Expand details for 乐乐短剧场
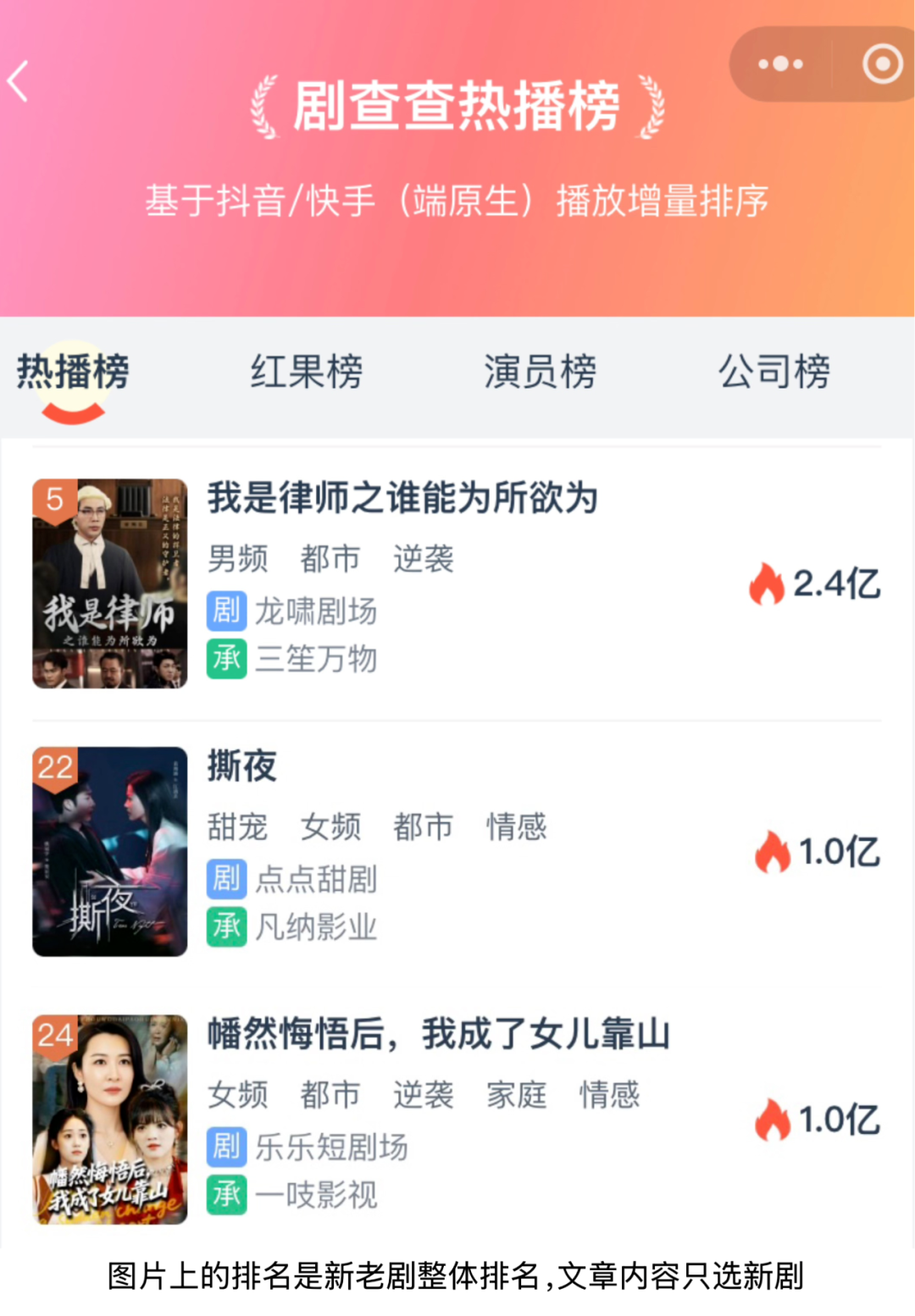 coord(332,1147)
